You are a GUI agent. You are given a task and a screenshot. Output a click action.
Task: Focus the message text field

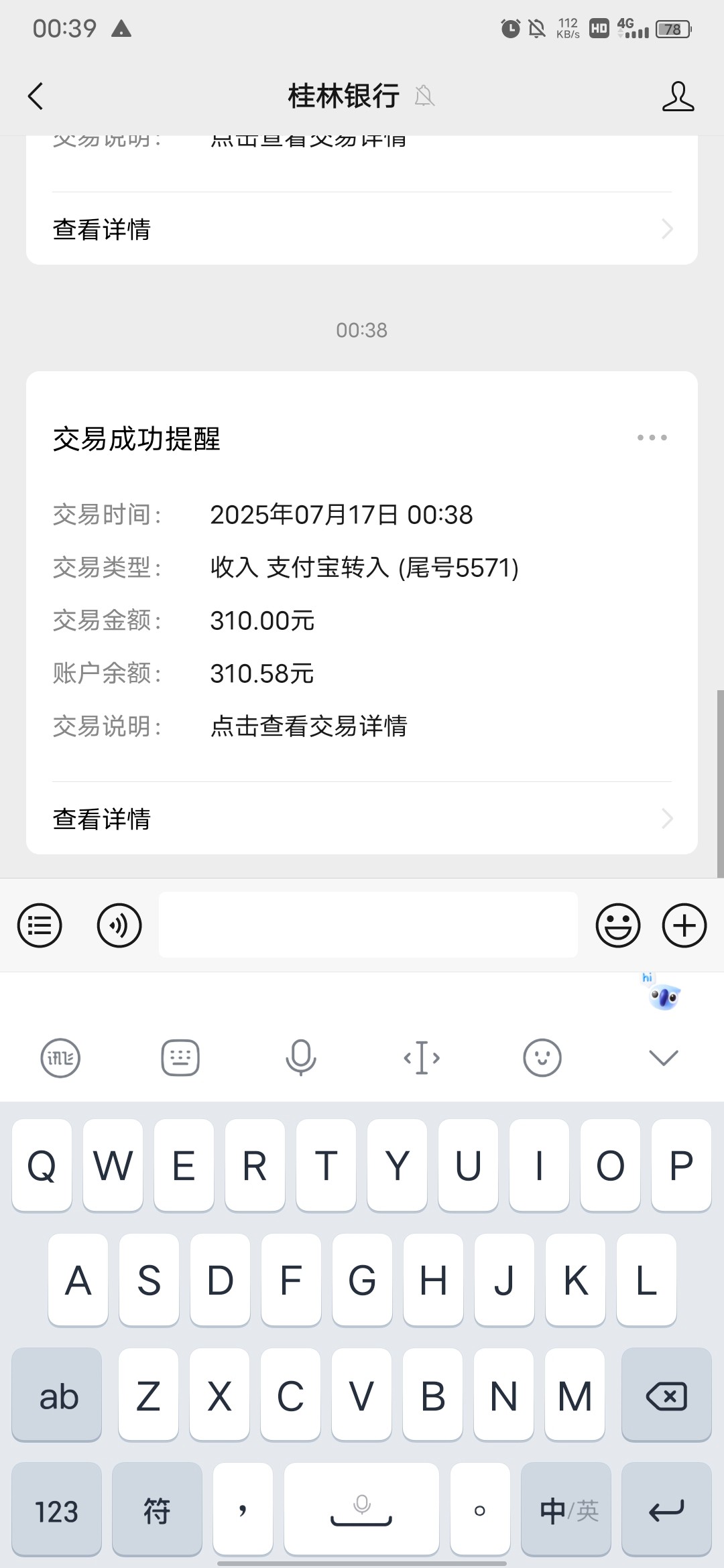click(367, 925)
